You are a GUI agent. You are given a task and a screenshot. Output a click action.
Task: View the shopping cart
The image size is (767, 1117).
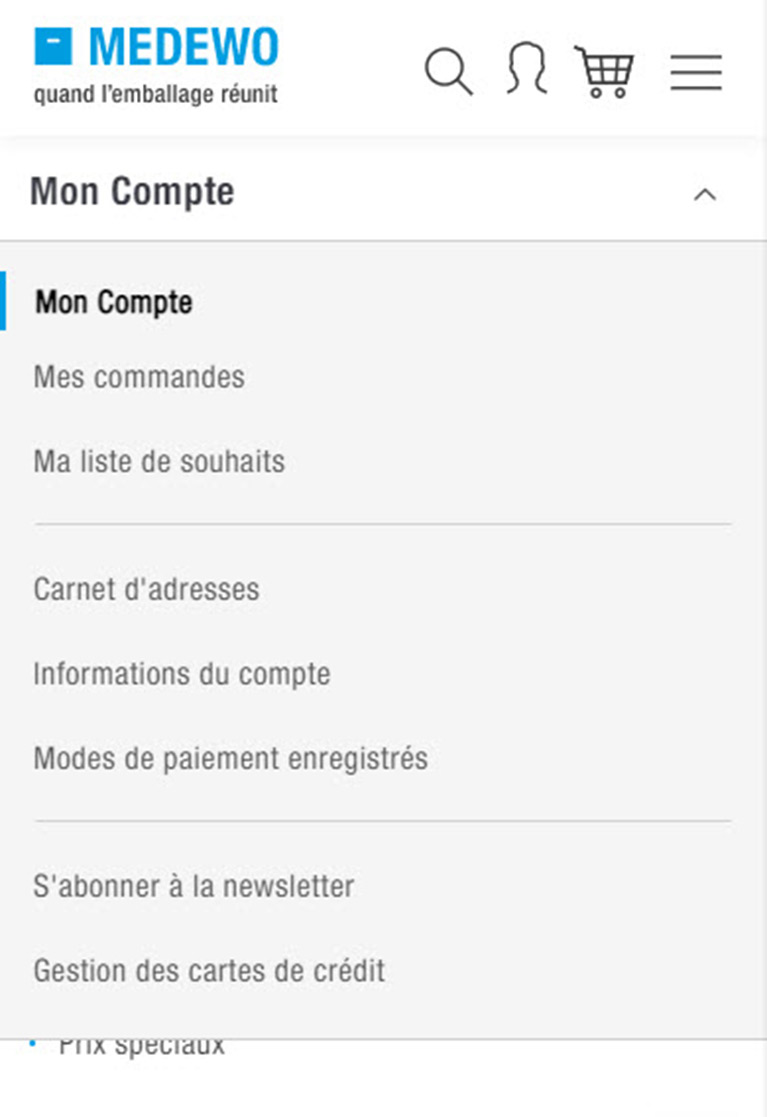604,71
